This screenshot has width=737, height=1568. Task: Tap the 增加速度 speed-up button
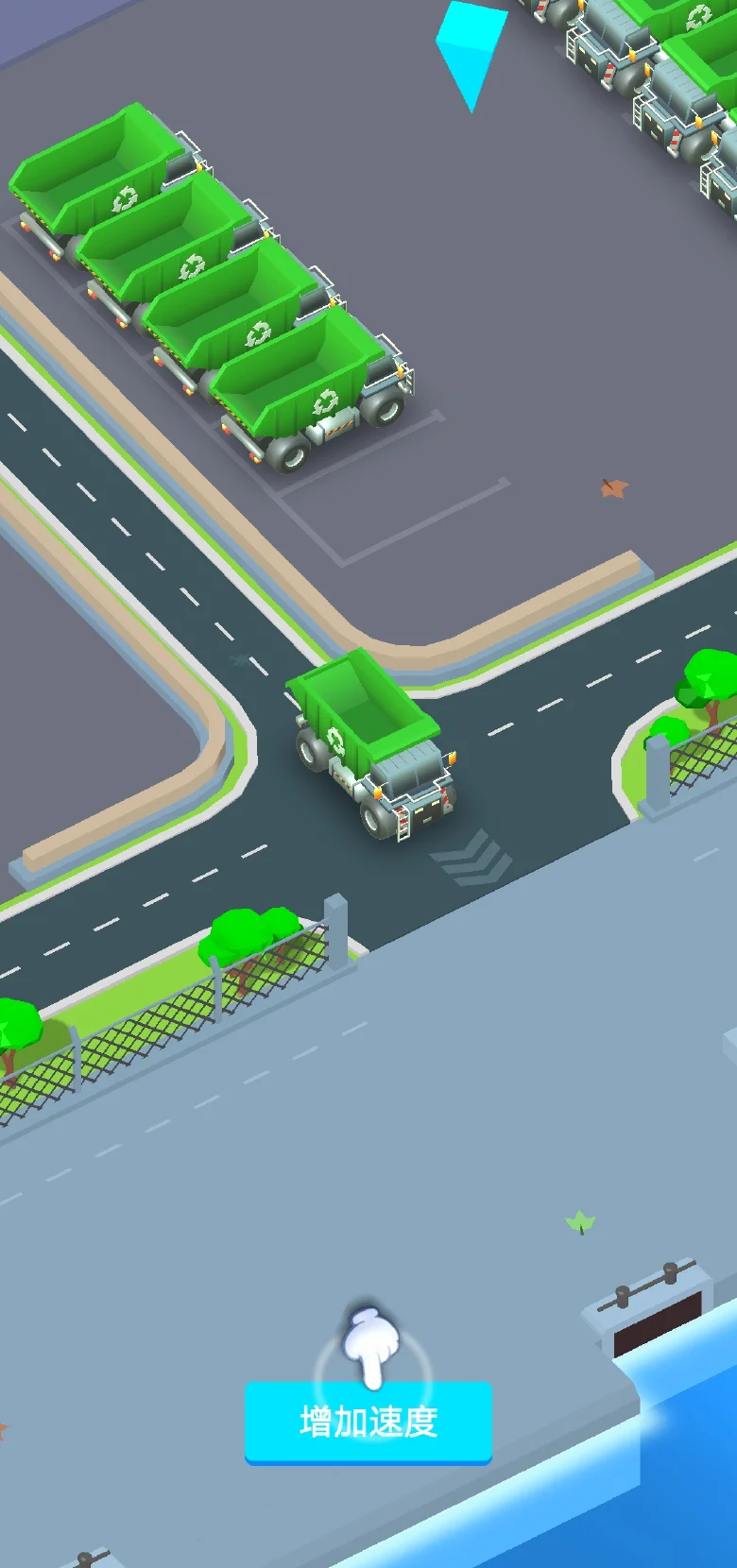[368, 1423]
